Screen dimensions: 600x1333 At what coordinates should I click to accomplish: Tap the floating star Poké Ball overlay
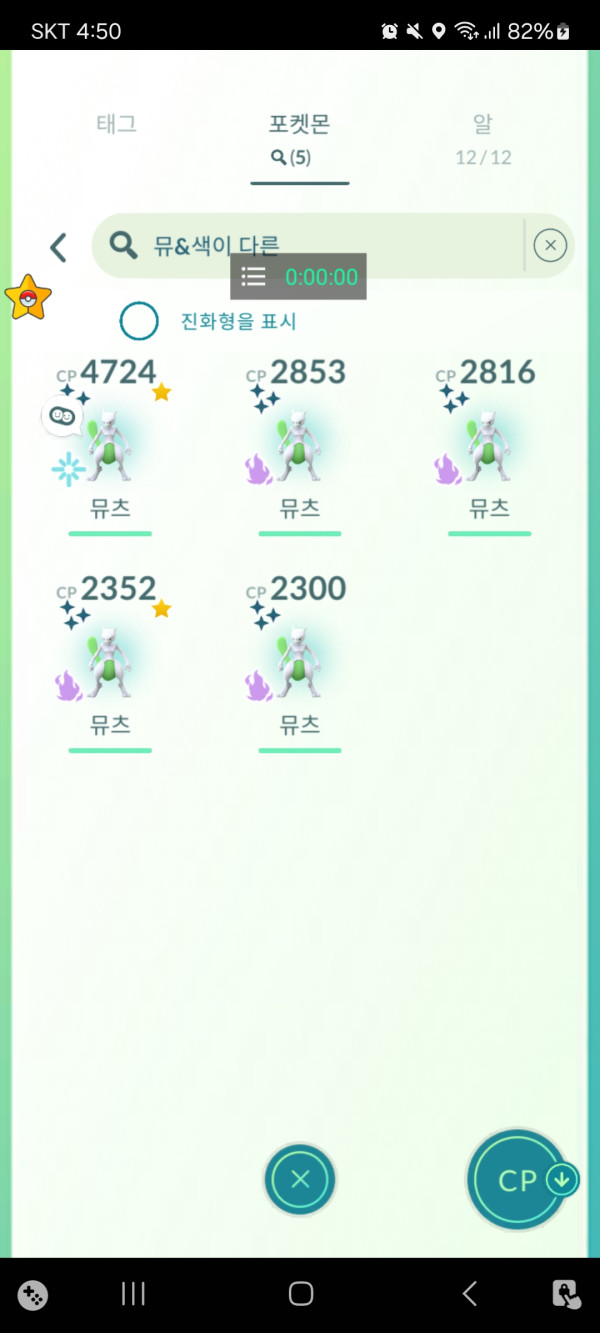pos(28,298)
